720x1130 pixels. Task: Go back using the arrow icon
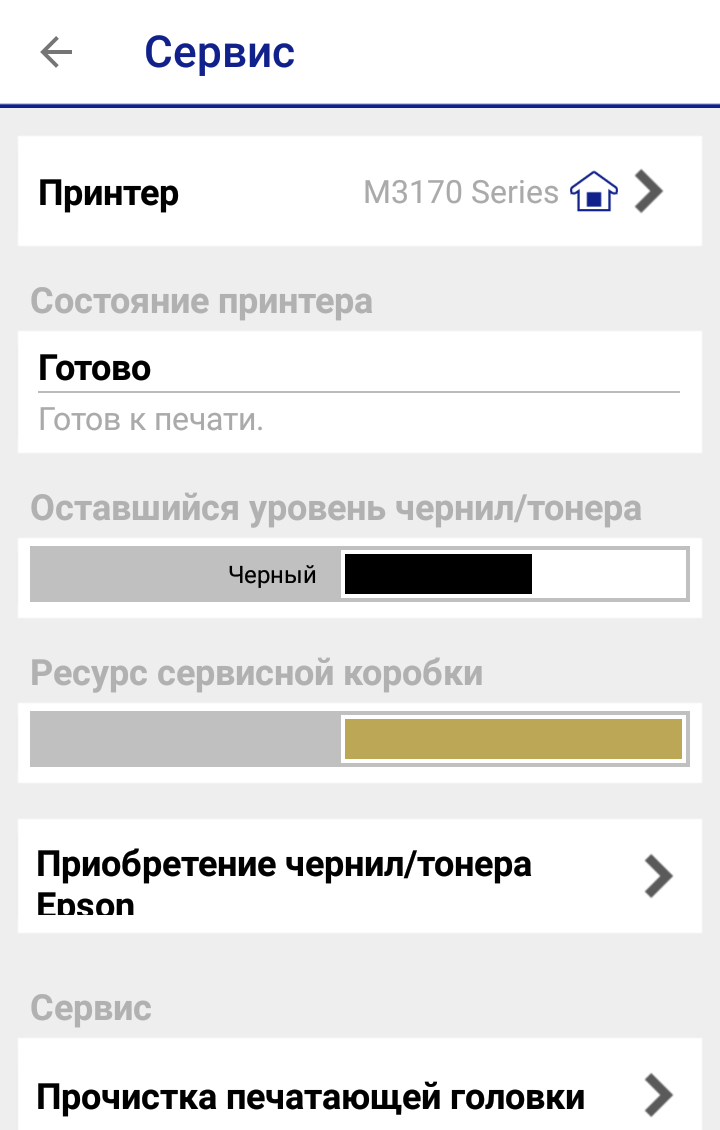coord(56,52)
